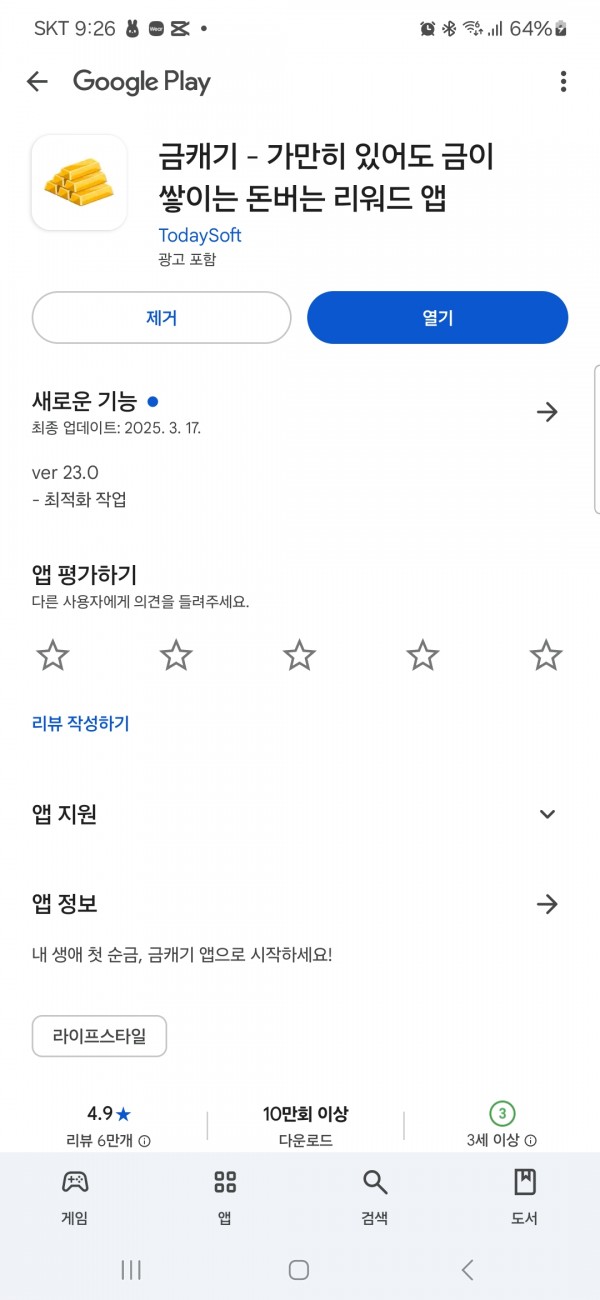The image size is (600, 1300).
Task: Rate the app one star
Action: (x=53, y=656)
